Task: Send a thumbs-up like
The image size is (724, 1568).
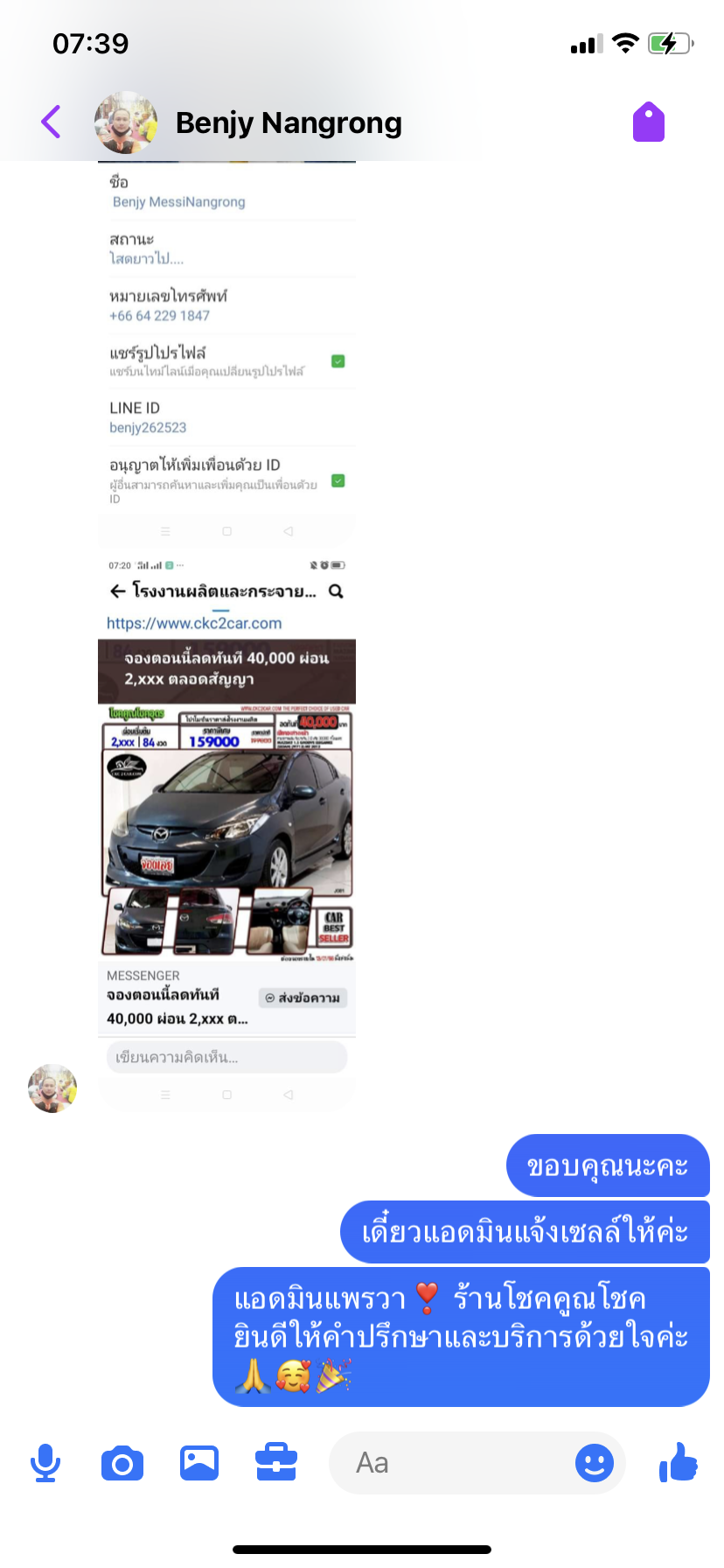Action: [679, 1463]
